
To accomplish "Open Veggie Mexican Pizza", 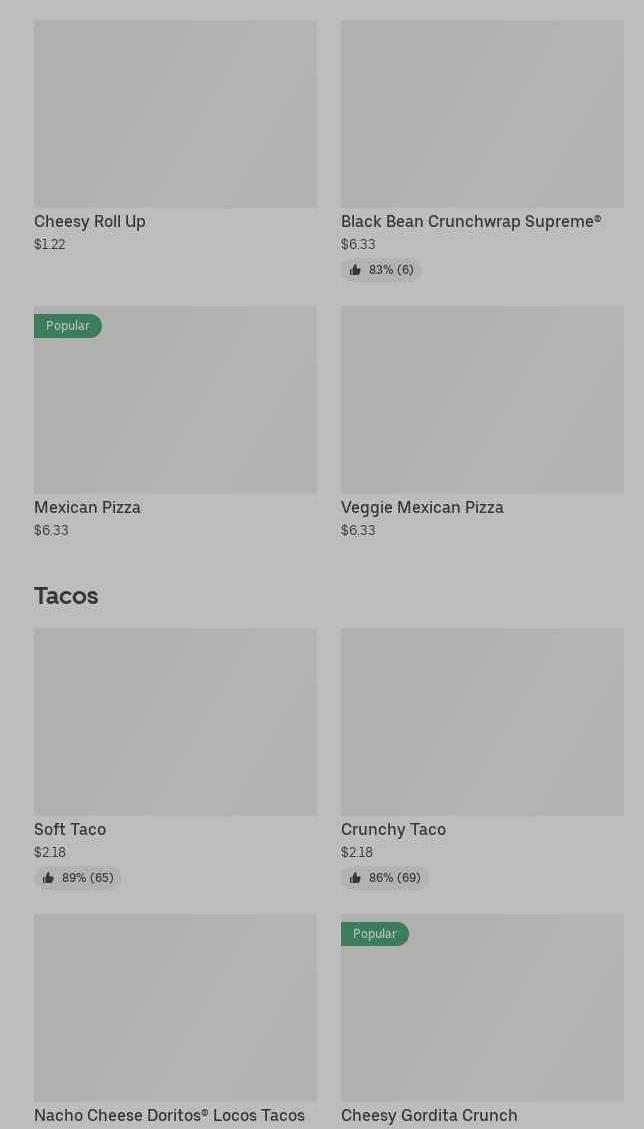I will coord(482,422).
